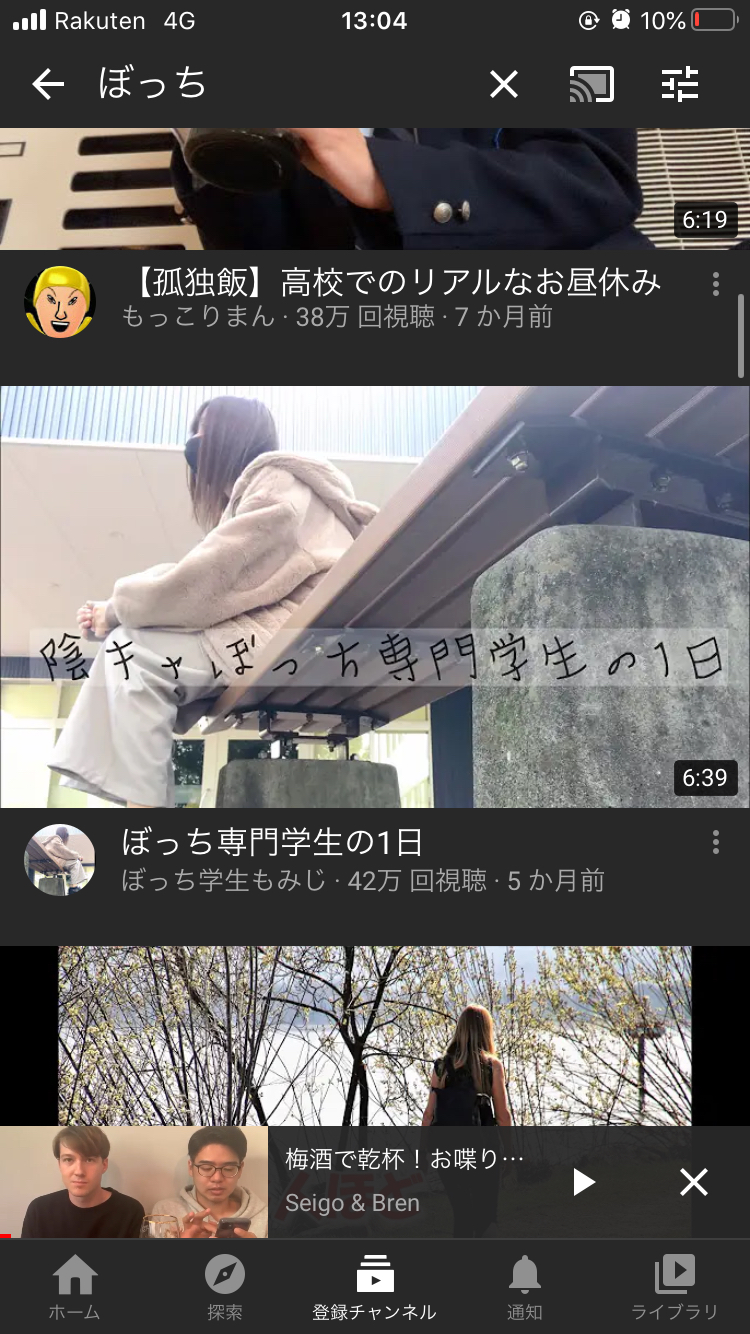Image resolution: width=750 pixels, height=1334 pixels.
Task: Resume the 梅酒で乾杯 mini player video
Action: tap(583, 1183)
